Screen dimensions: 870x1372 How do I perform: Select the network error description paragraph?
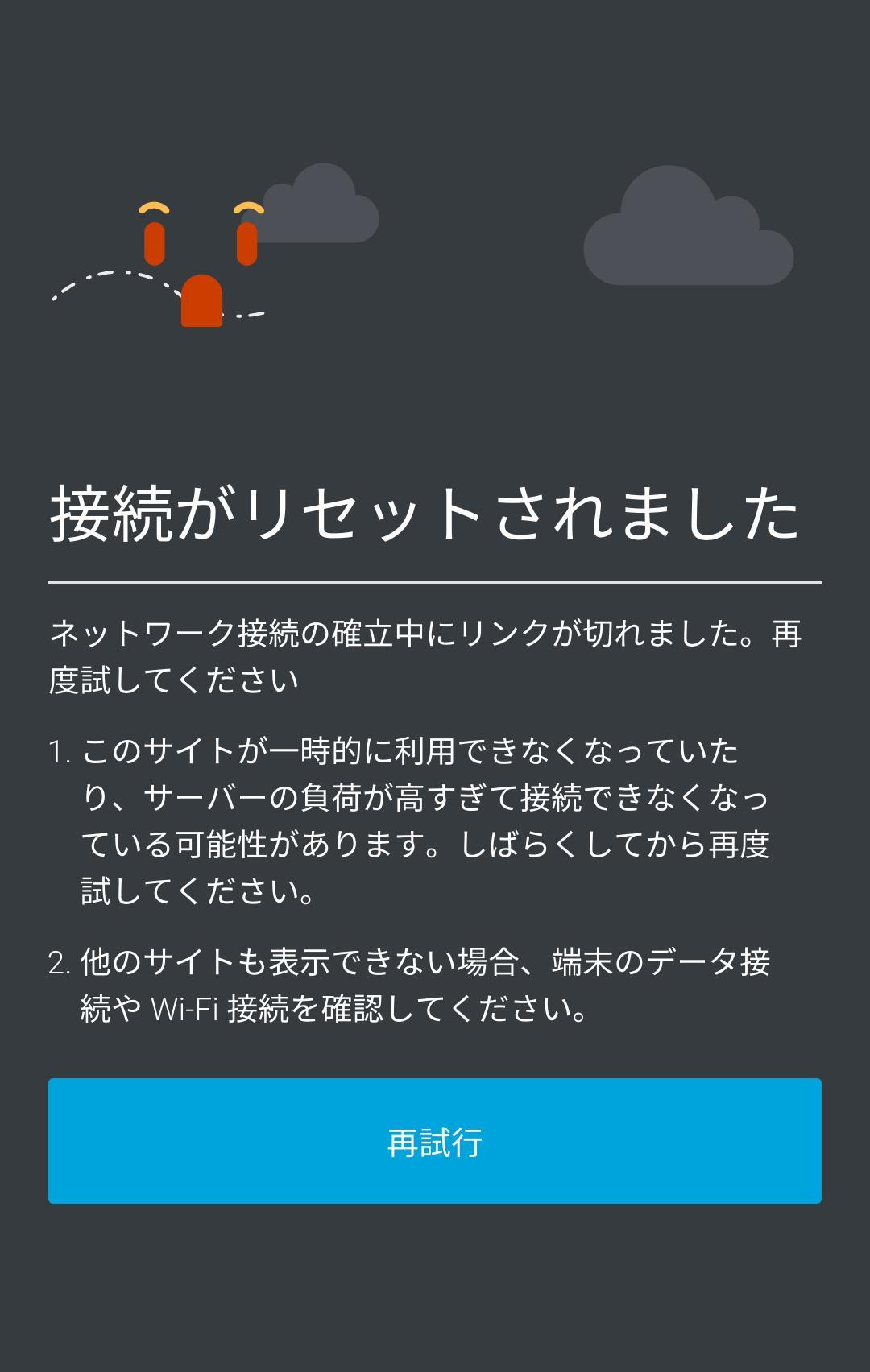[x=427, y=652]
